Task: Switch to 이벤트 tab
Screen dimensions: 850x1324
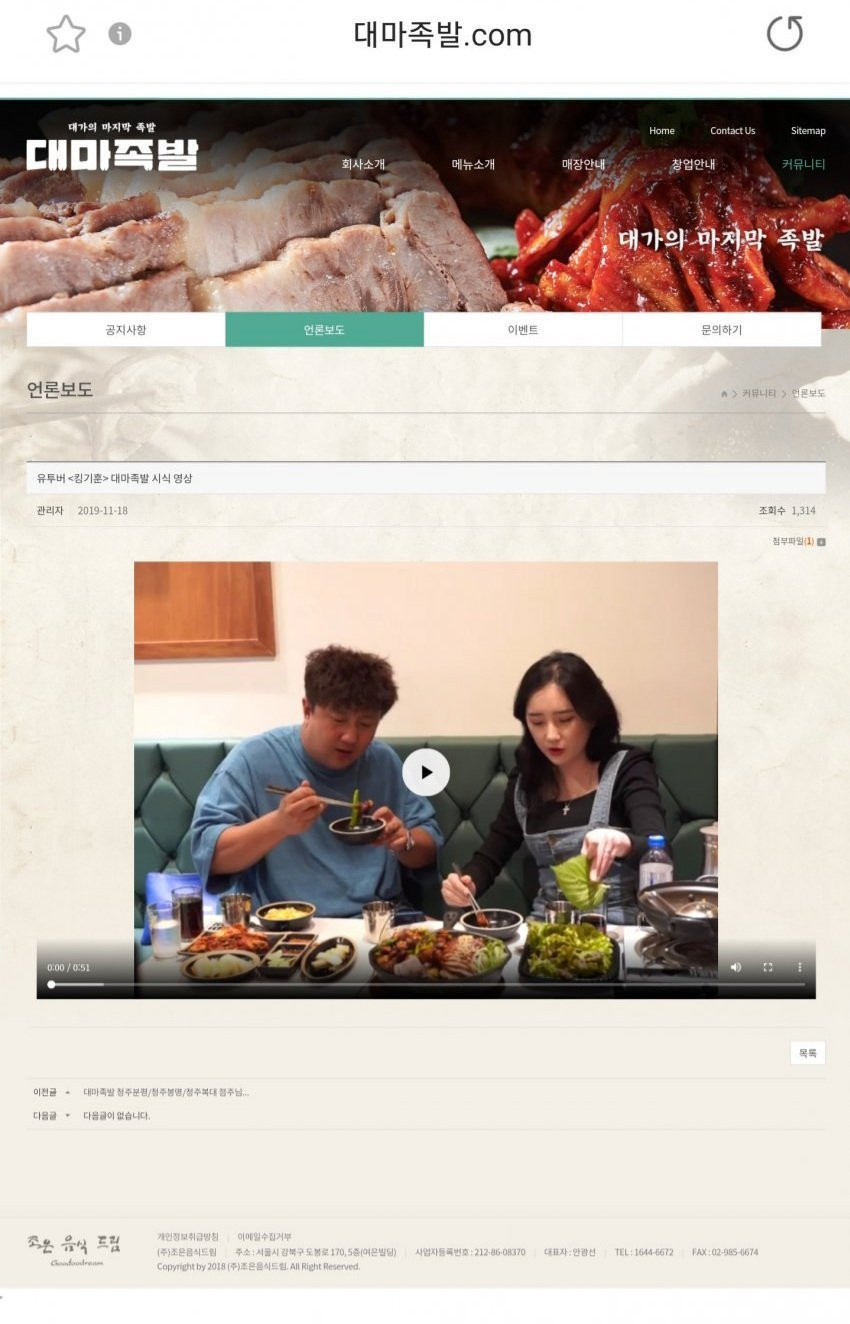Action: [x=522, y=329]
